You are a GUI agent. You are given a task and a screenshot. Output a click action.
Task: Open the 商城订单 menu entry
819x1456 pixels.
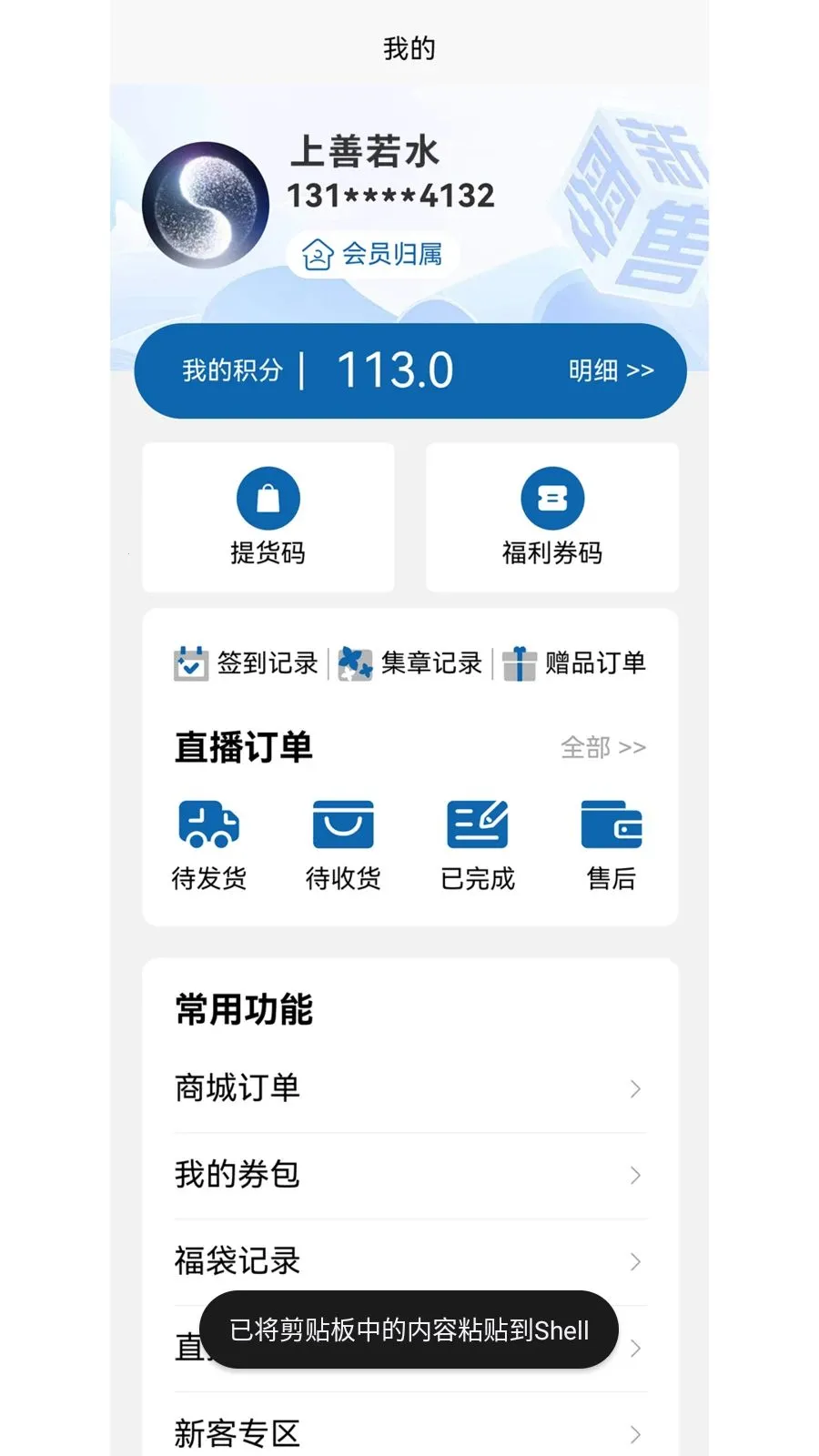[236, 1088]
